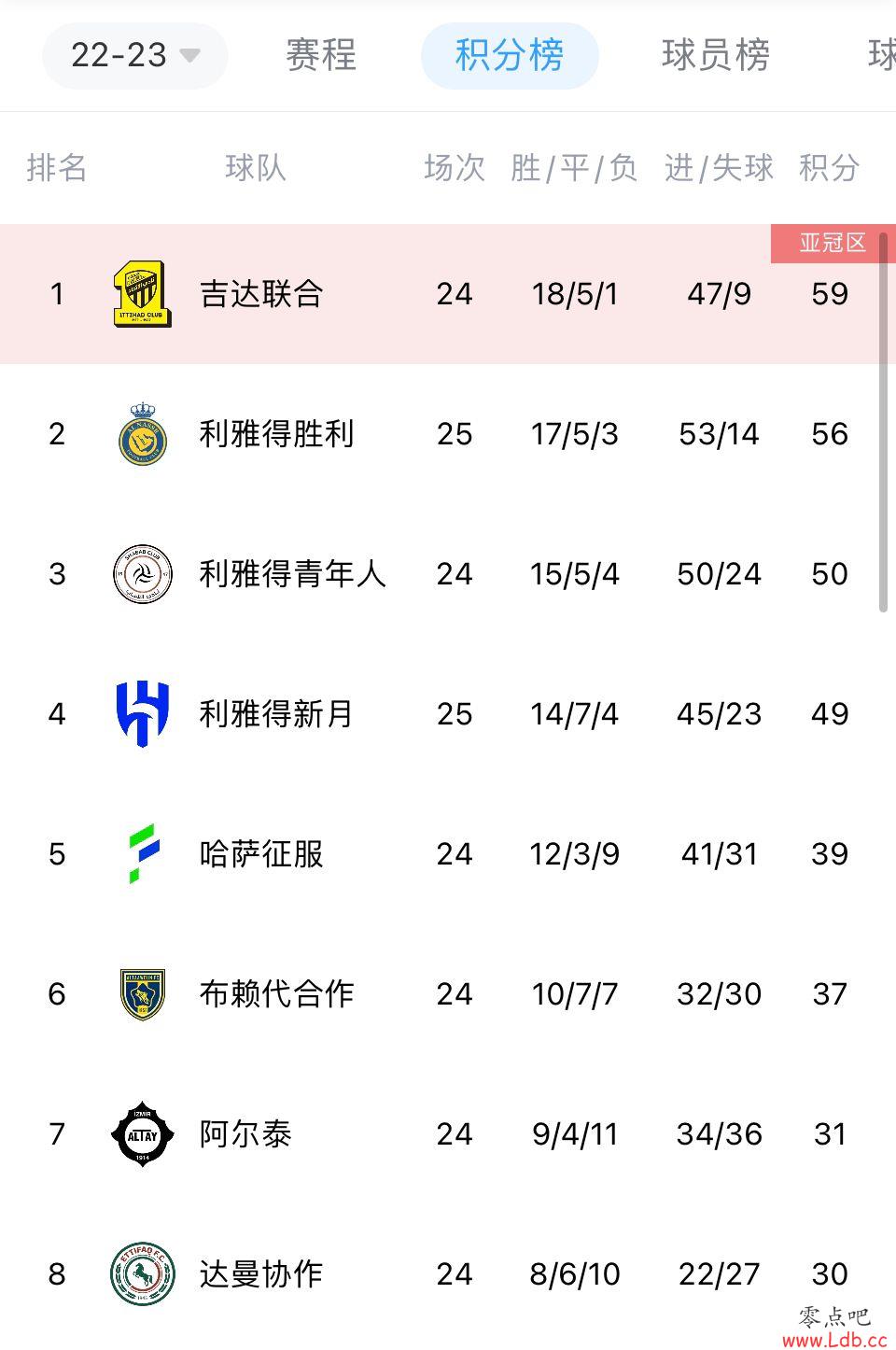Switch to the 球员榜 tab

click(x=716, y=56)
